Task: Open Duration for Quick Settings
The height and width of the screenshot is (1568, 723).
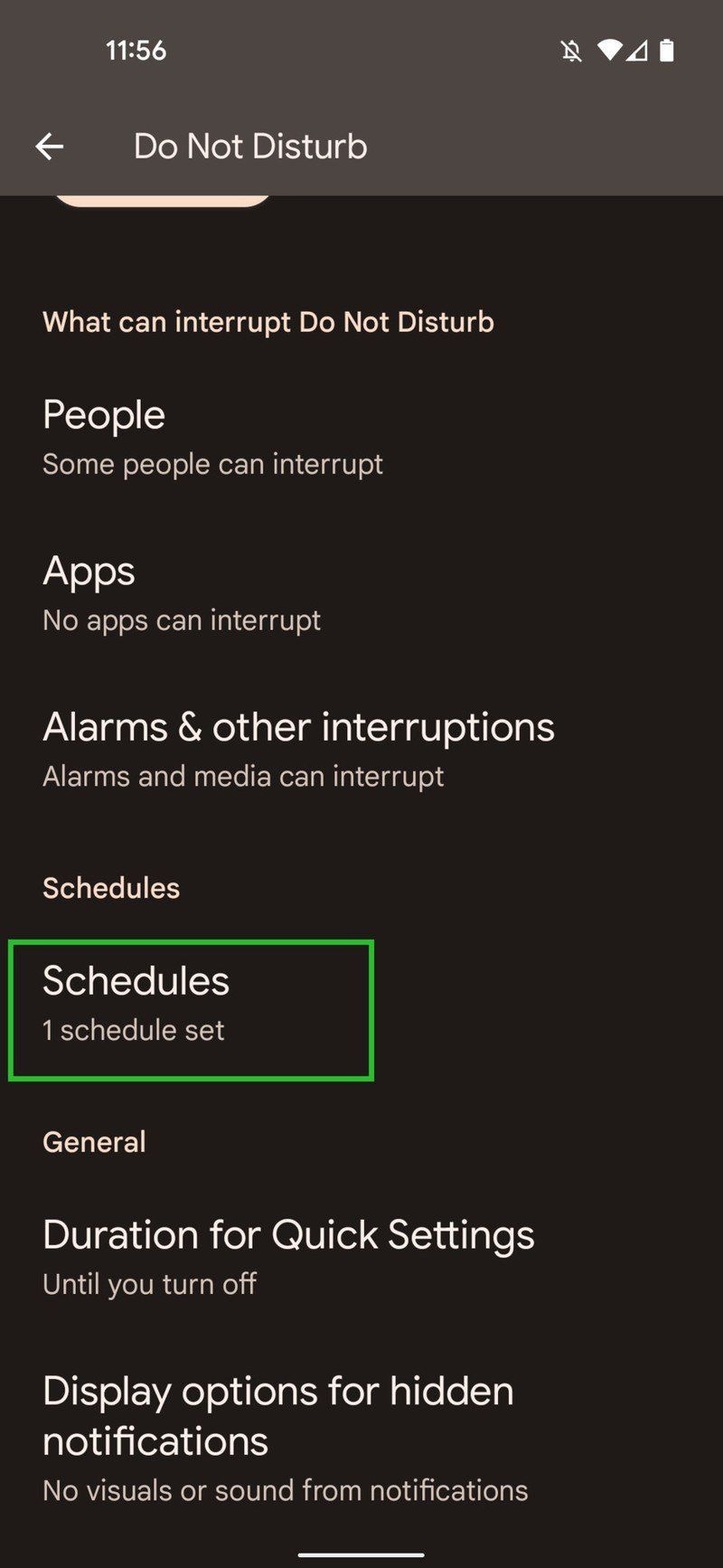Action: coord(287,1235)
